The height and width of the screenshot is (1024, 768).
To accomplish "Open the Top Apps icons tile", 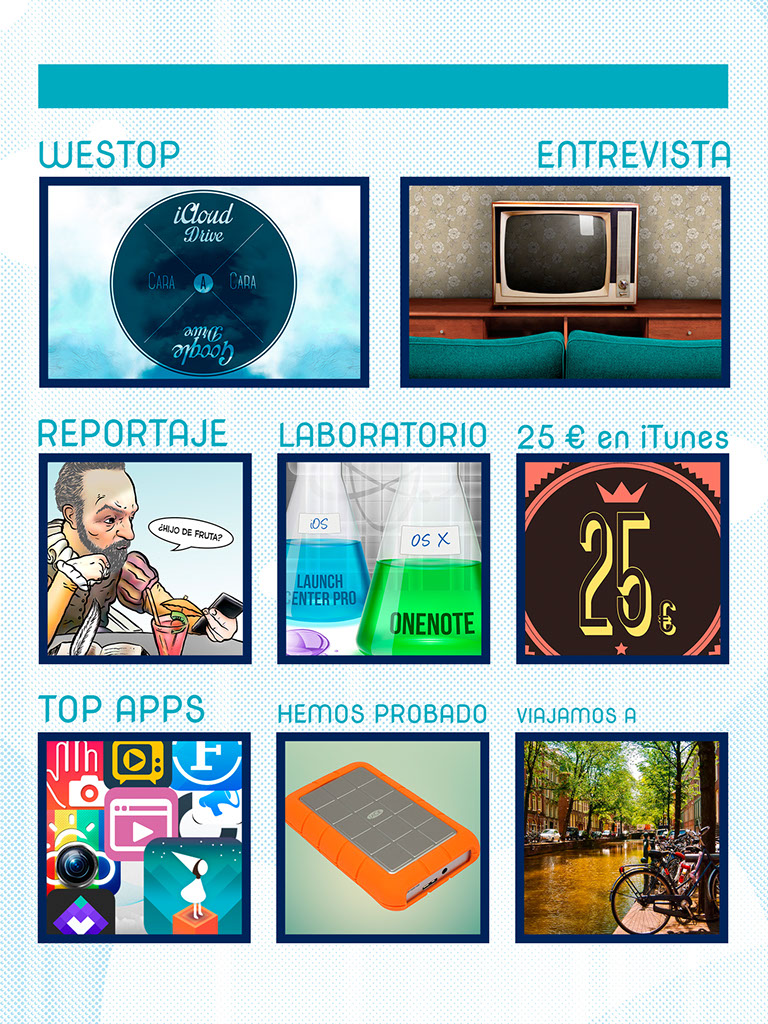I will click(x=144, y=837).
